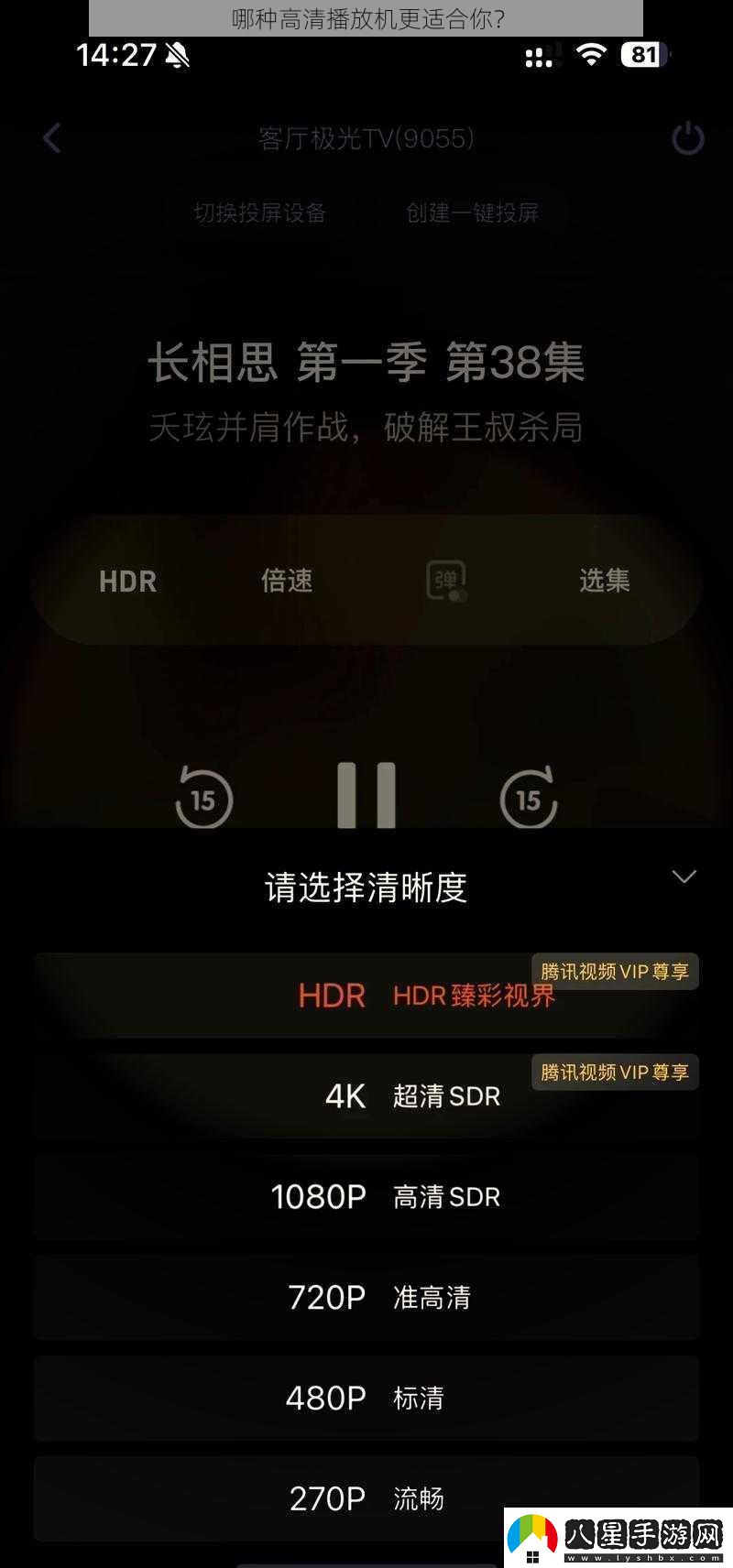Screen dimensions: 733x1568
Task: Skip forward 15 seconds
Action: (529, 798)
